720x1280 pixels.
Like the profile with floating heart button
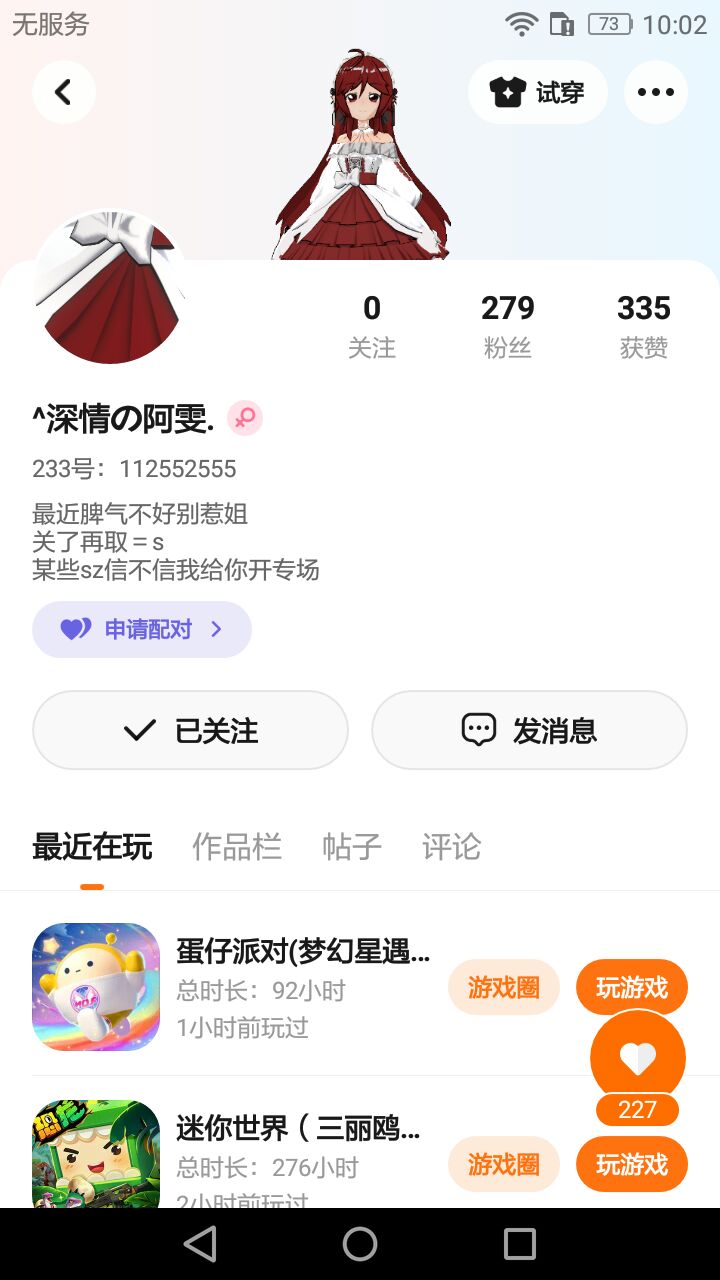pos(638,1058)
